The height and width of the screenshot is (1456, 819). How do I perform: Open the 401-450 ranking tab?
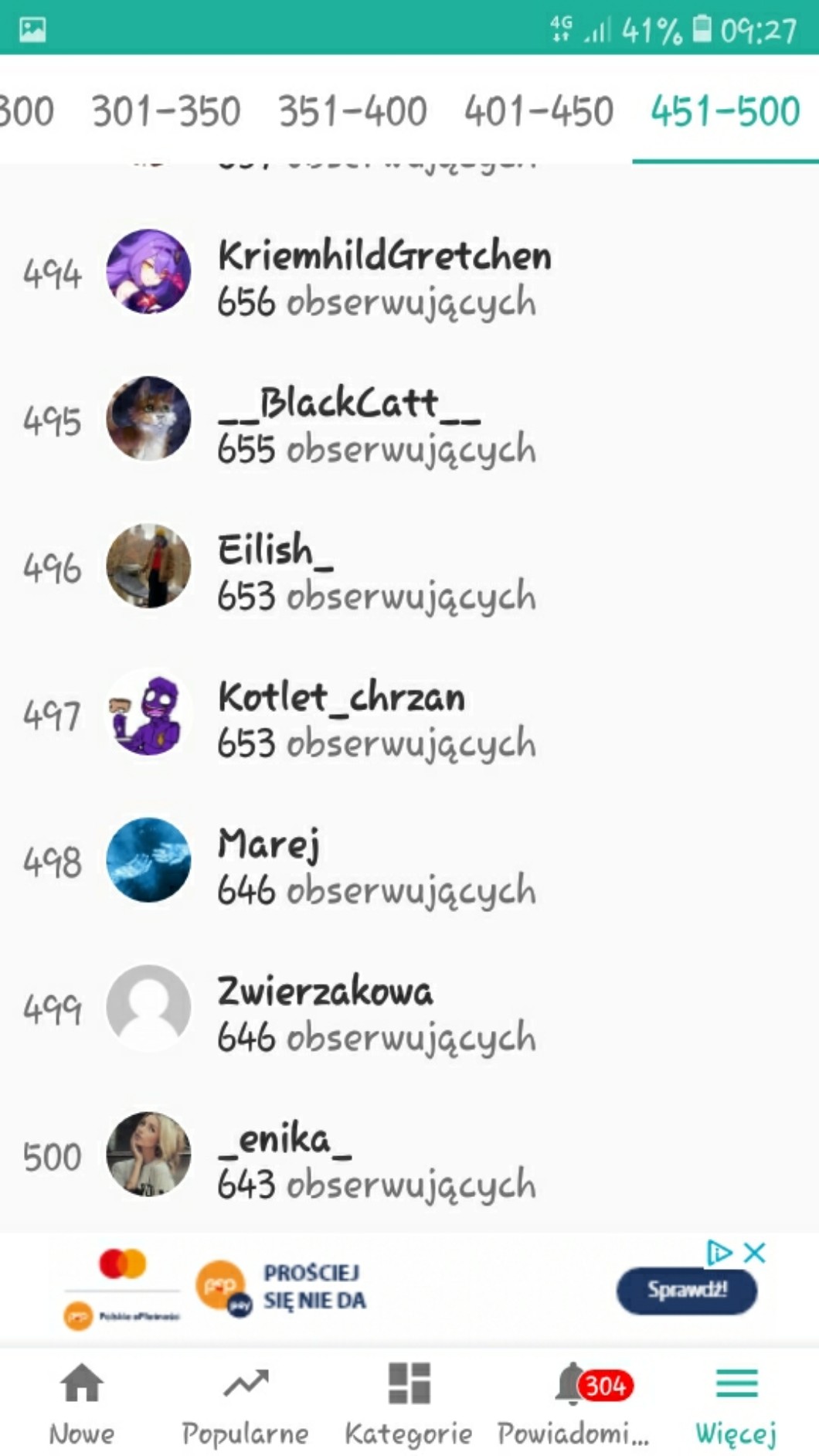click(539, 111)
